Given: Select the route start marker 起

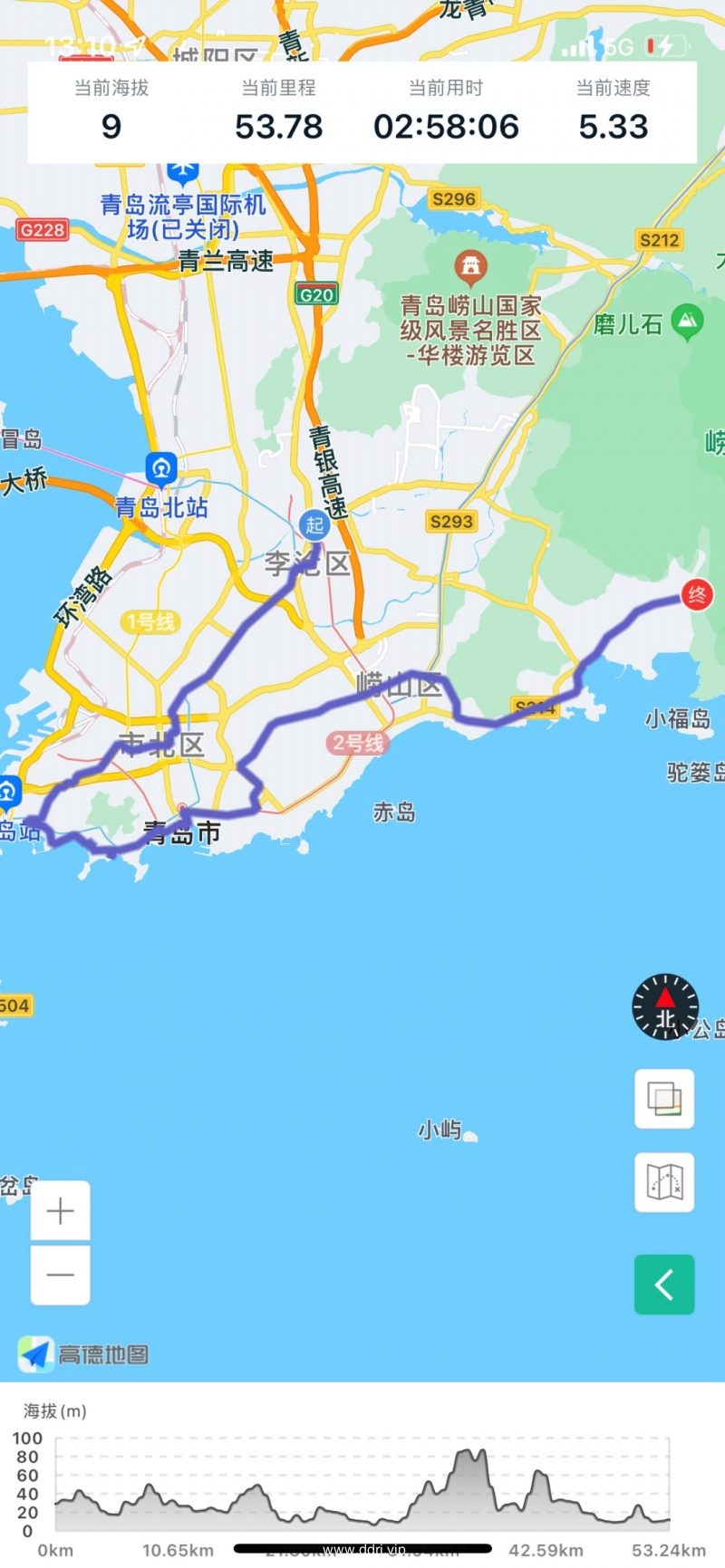Looking at the screenshot, I should (x=314, y=524).
